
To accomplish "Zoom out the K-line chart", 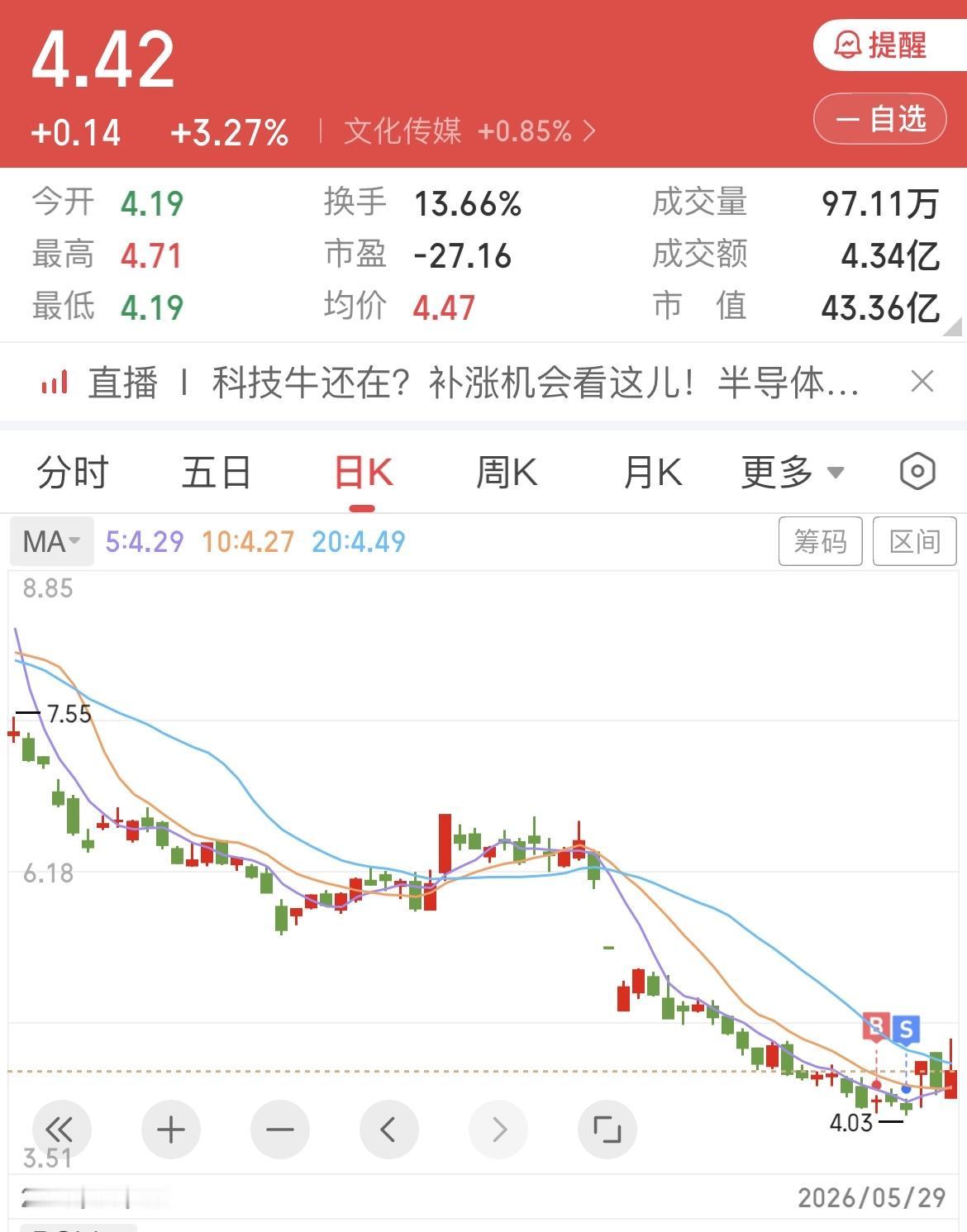I will click(x=279, y=1129).
